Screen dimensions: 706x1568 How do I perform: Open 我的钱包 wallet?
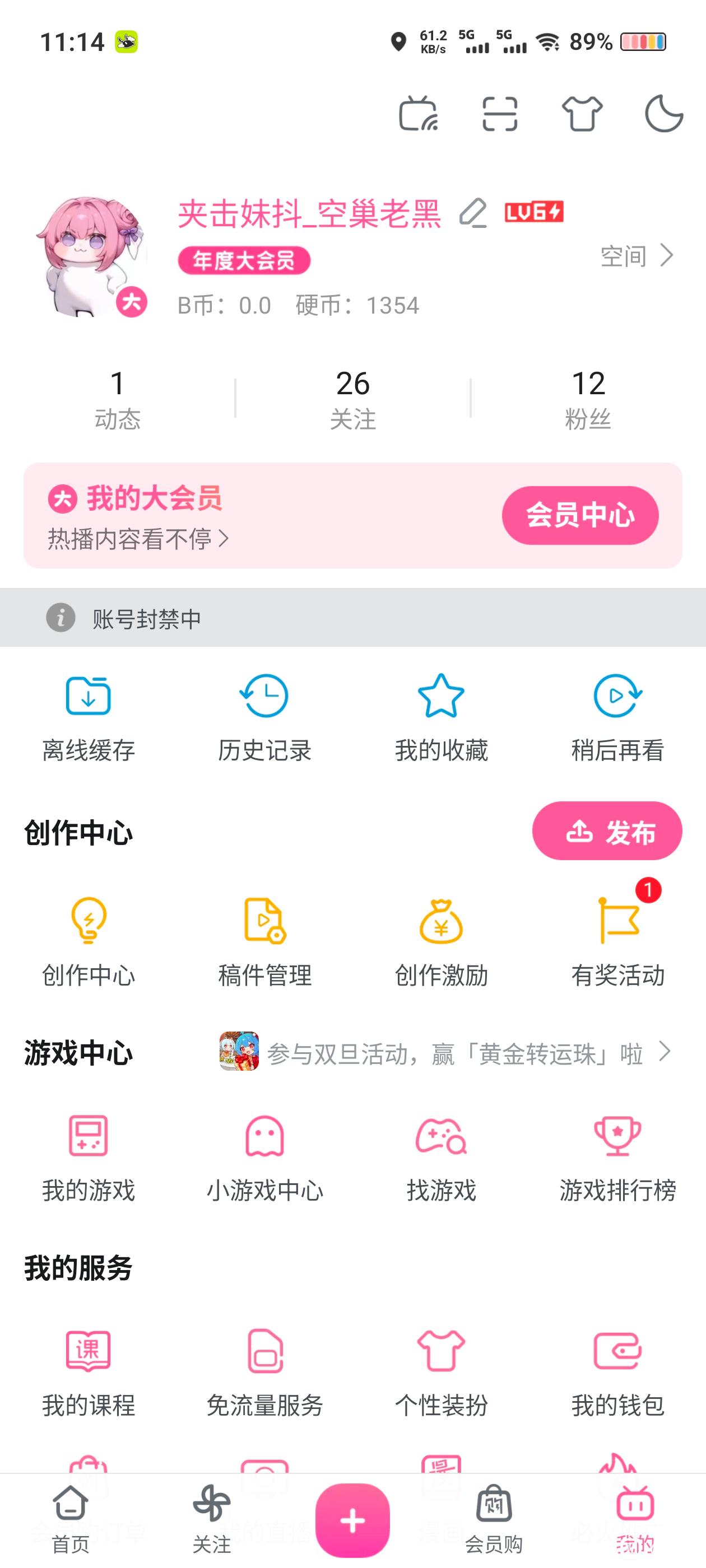pyautogui.click(x=617, y=1373)
